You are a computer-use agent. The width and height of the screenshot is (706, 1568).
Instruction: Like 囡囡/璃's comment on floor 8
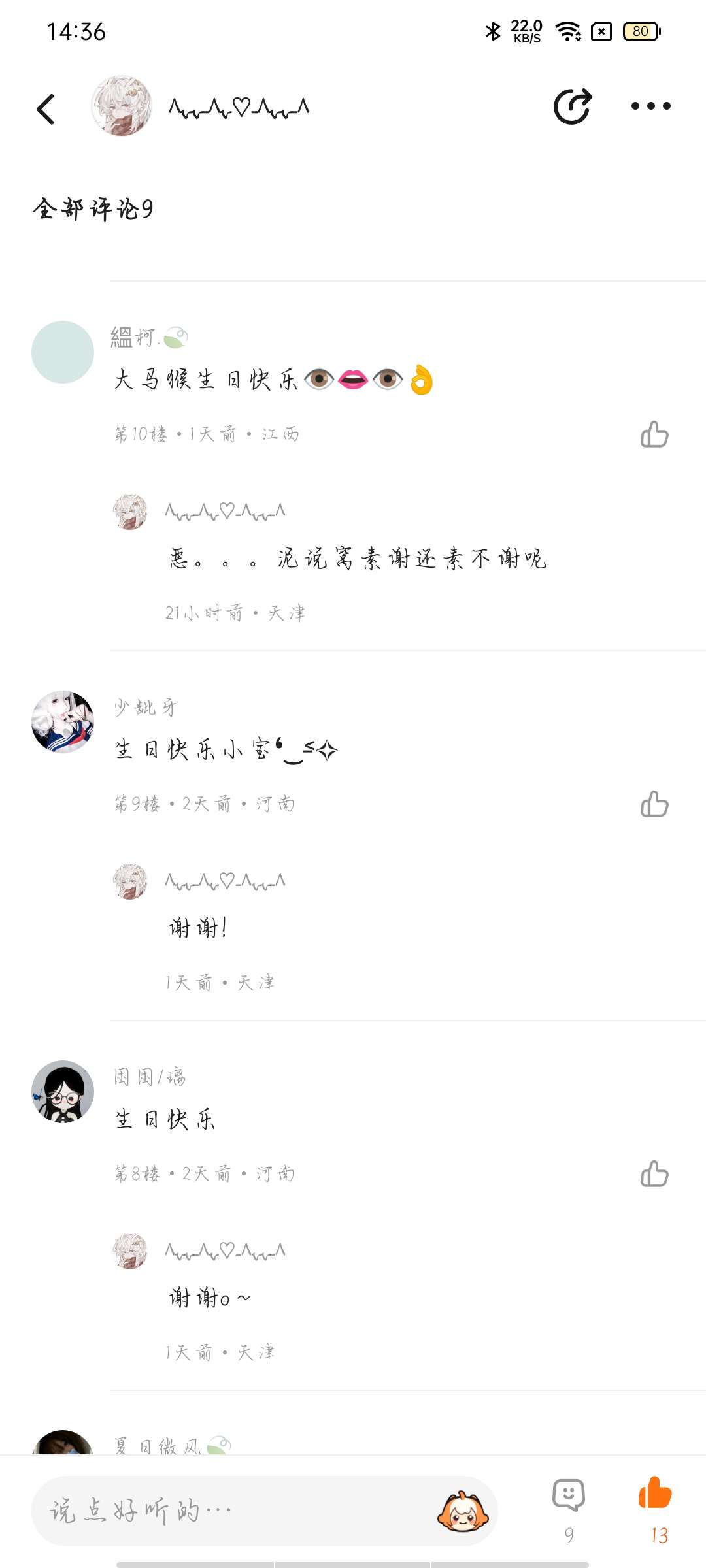pos(654,1174)
